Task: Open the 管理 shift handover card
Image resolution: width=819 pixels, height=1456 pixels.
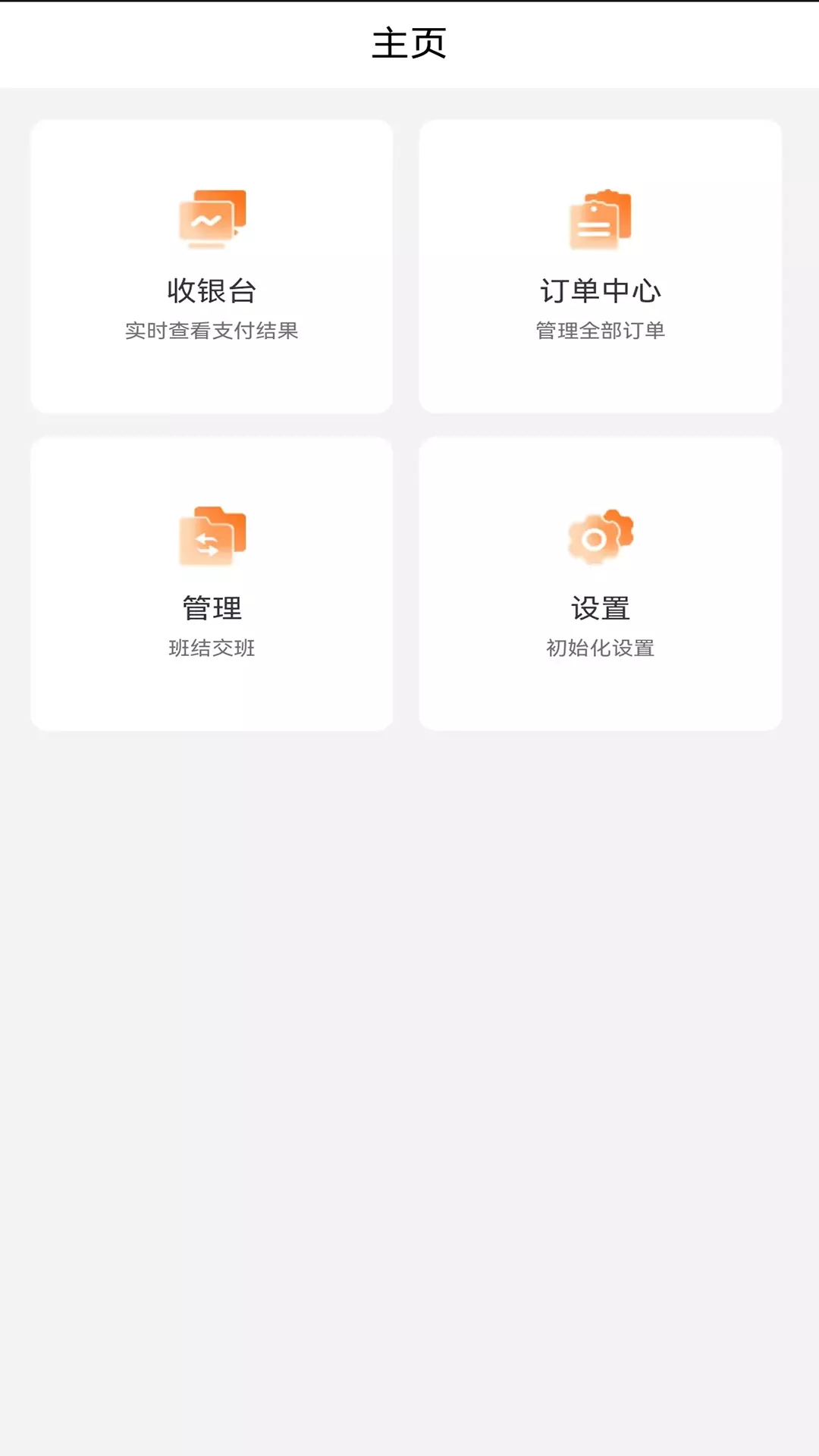Action: (x=212, y=584)
